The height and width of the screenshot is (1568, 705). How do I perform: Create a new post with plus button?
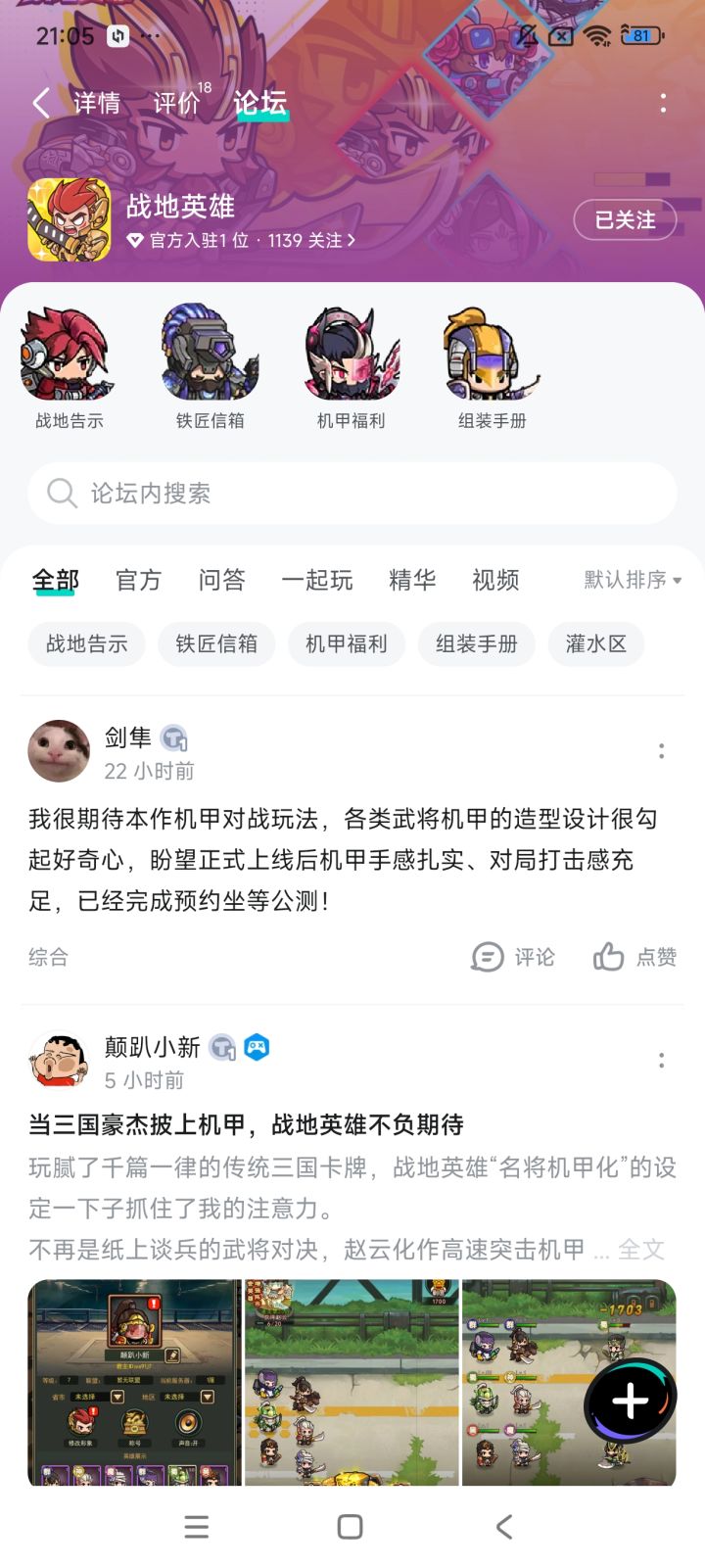[631, 1402]
